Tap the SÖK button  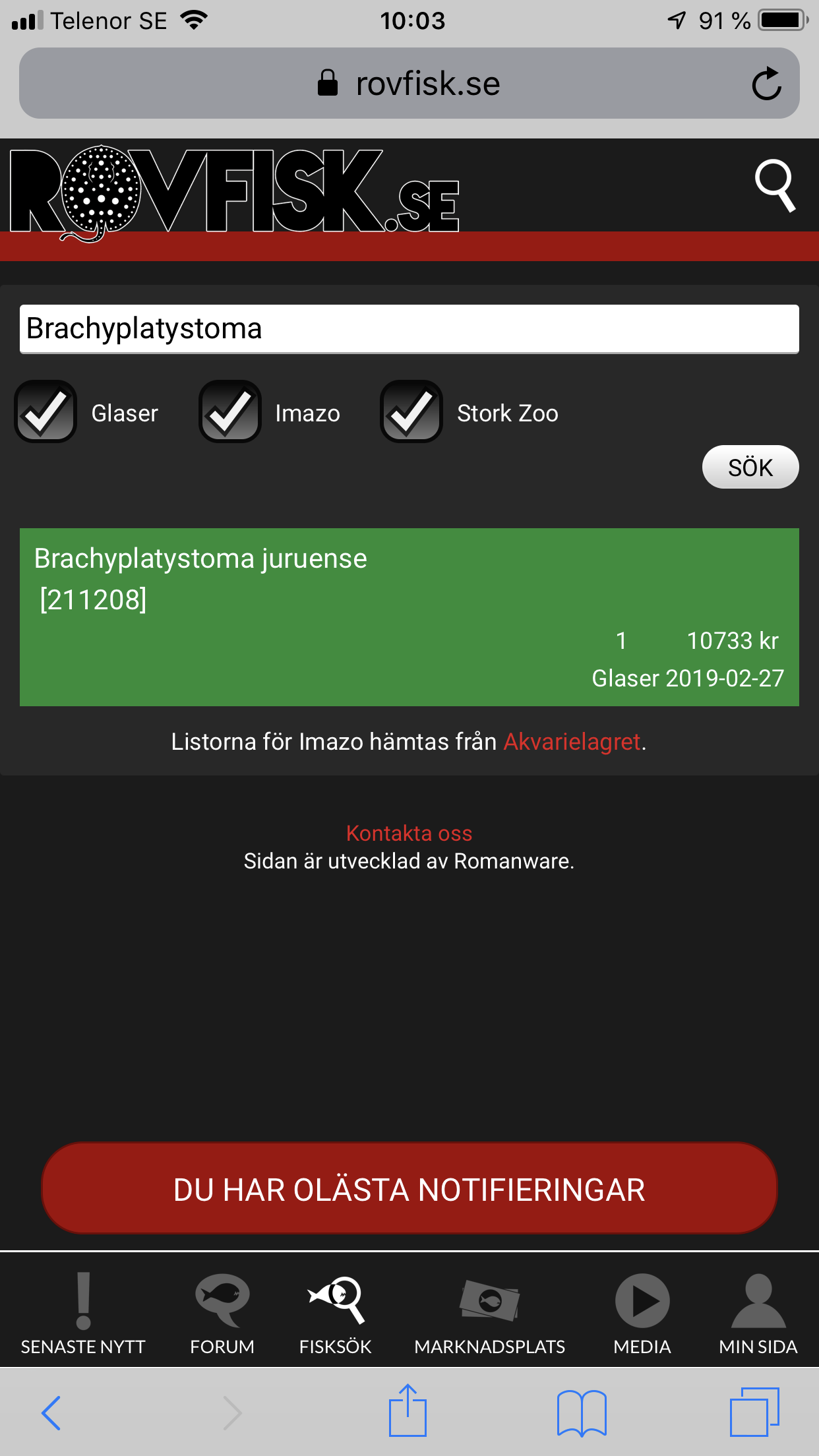click(x=750, y=467)
